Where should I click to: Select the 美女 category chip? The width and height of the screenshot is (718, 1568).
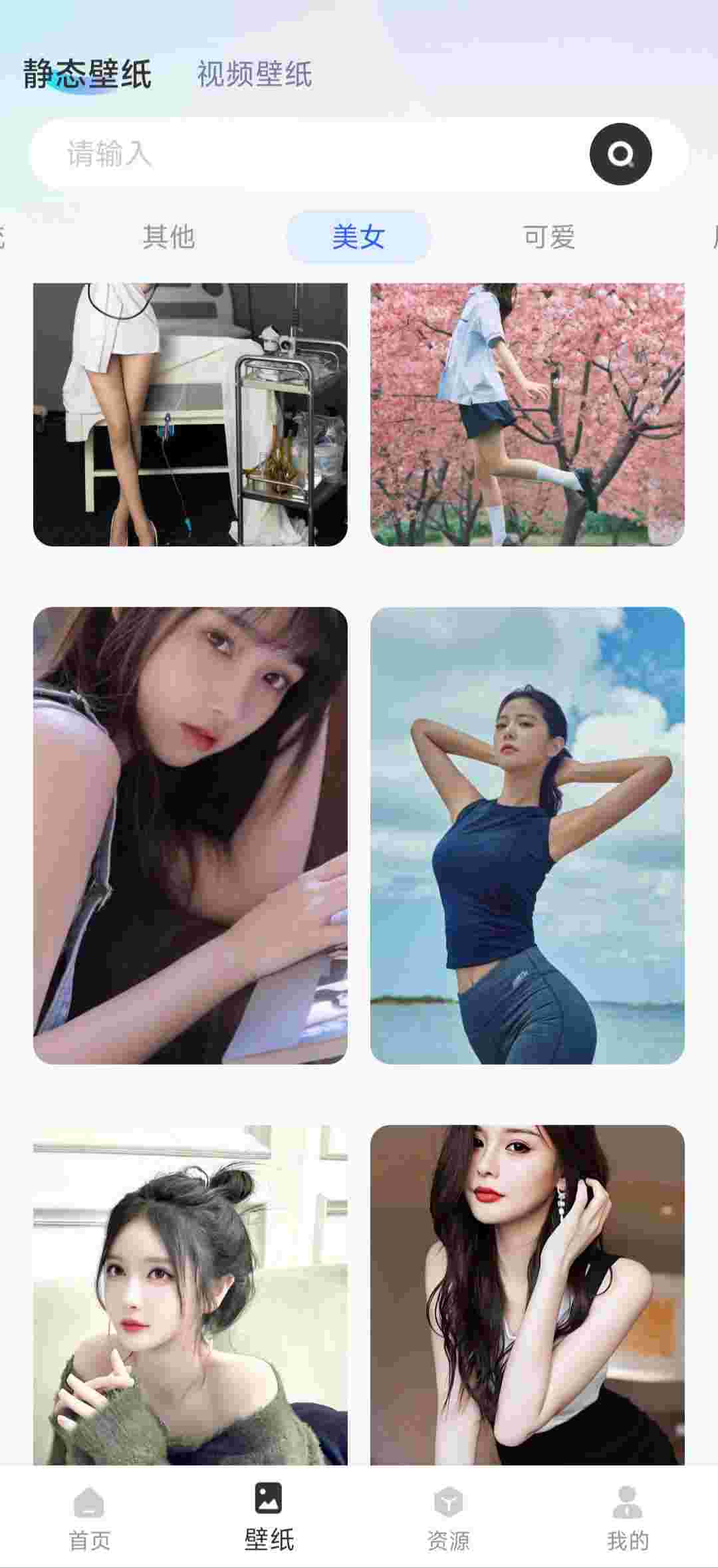point(358,237)
